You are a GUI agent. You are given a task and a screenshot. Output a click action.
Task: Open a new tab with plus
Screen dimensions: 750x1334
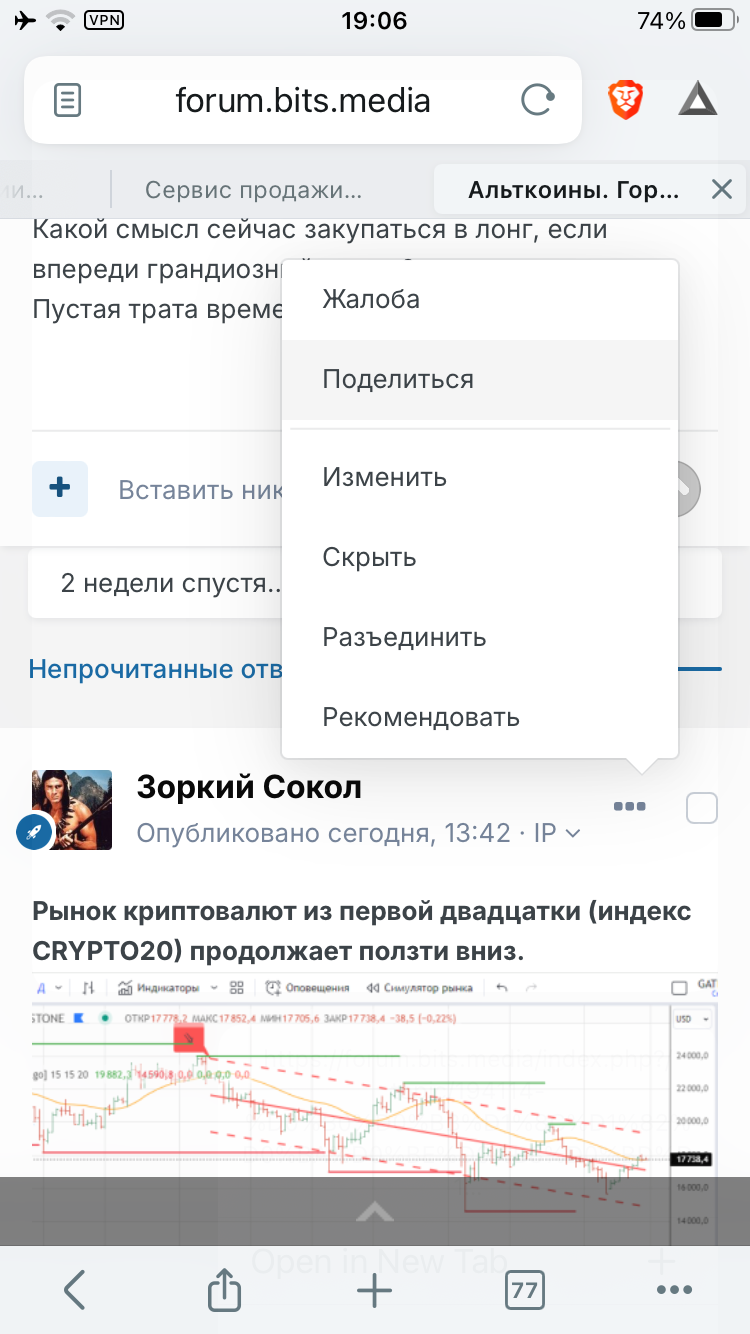coord(375,1290)
